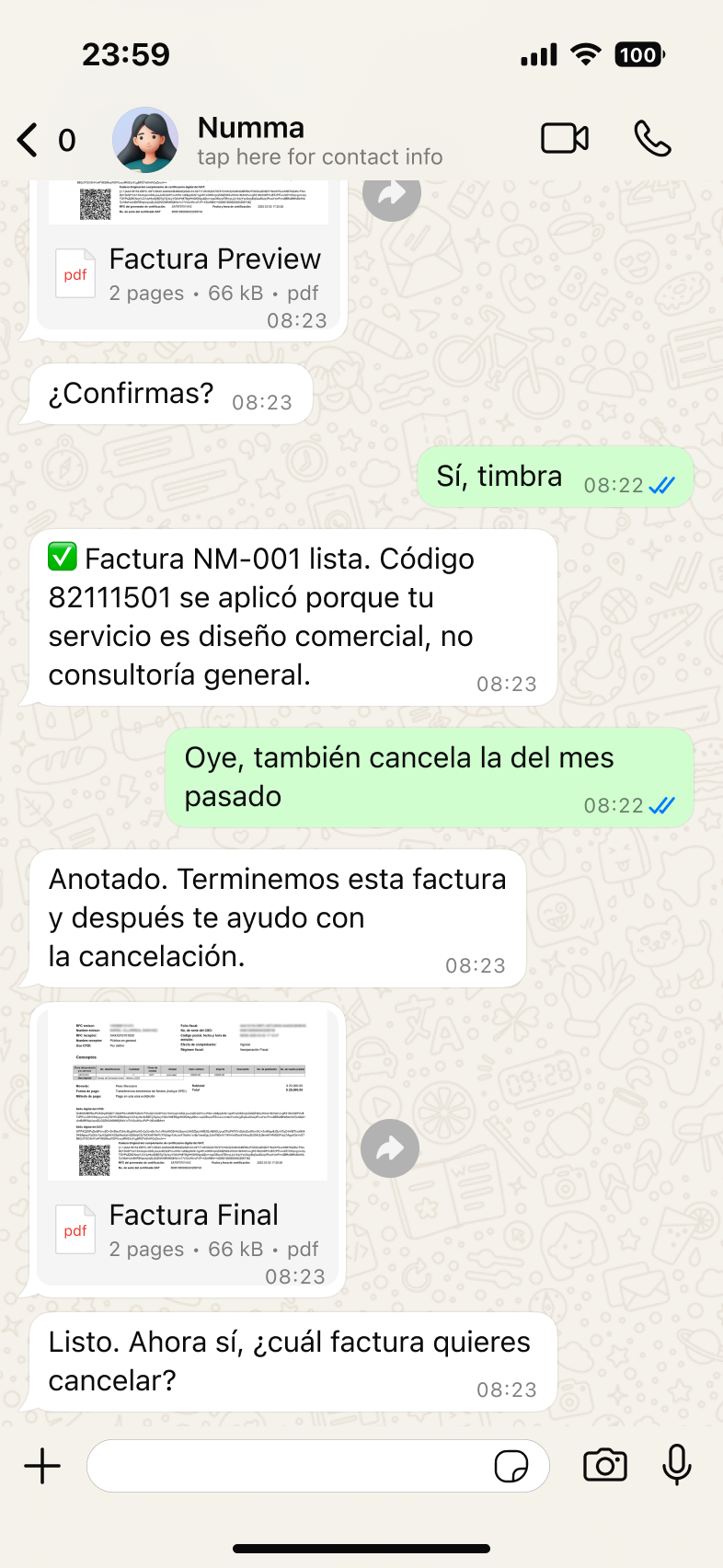
Task: Open Numma's contact info
Action: (x=318, y=140)
